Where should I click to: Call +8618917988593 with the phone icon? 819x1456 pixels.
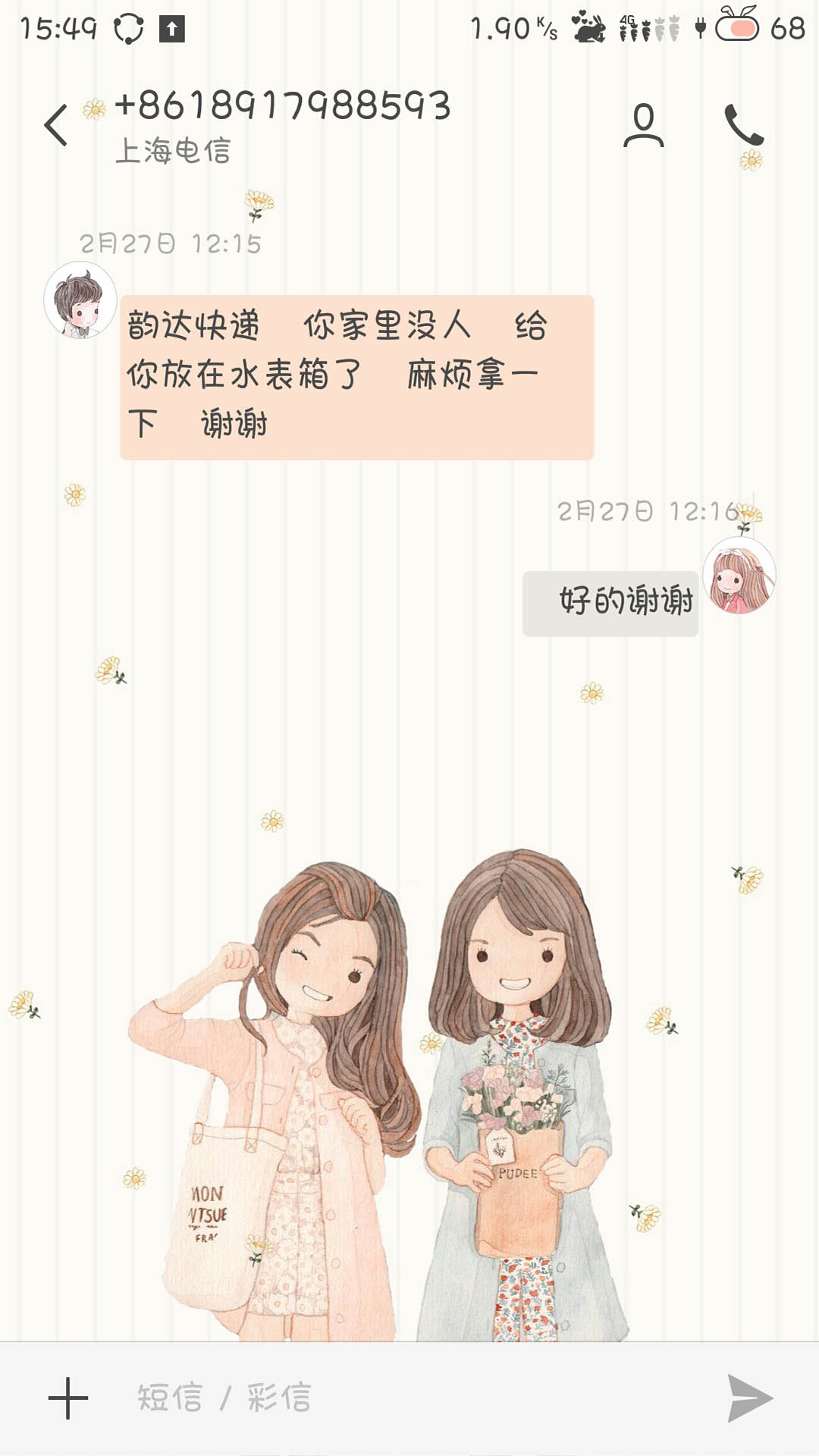744,125
